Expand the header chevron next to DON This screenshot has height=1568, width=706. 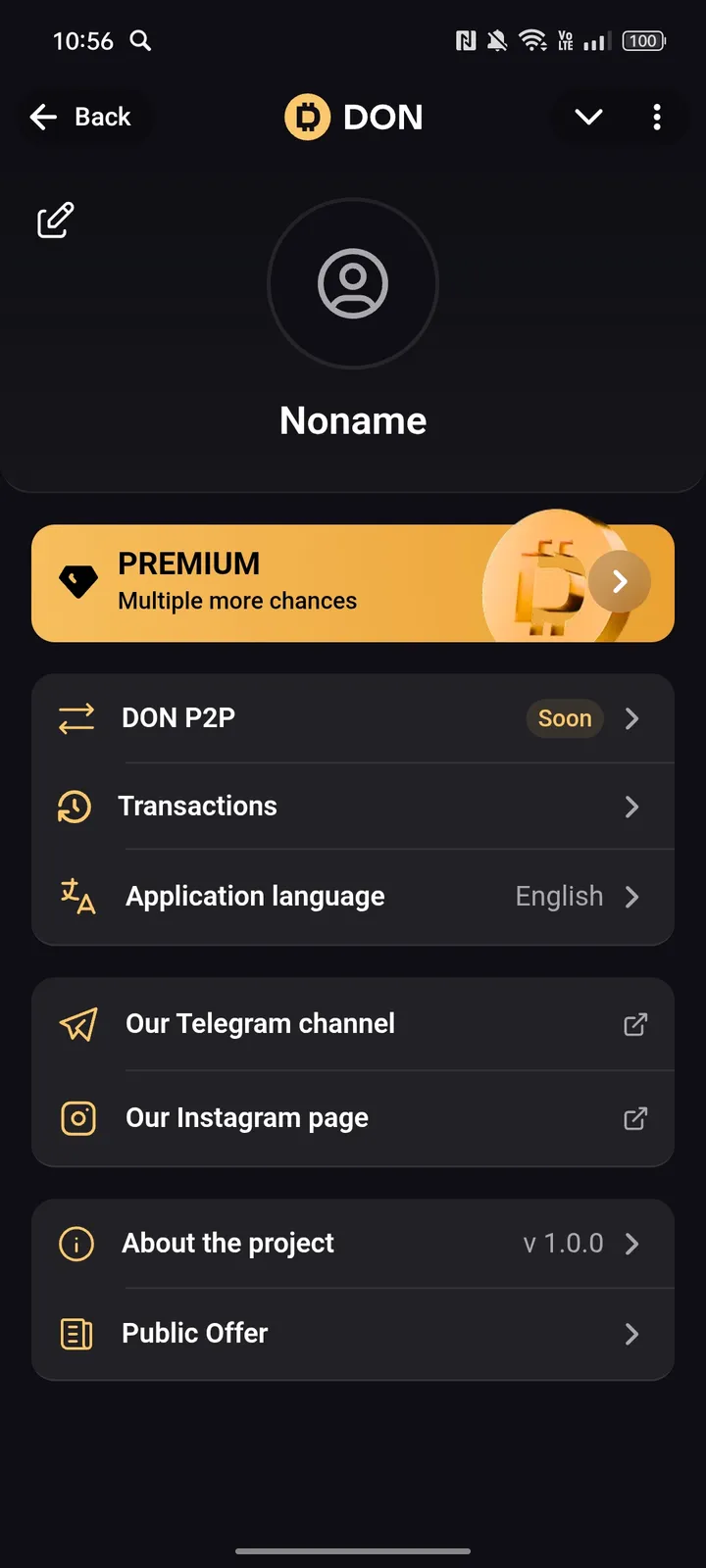(x=587, y=117)
